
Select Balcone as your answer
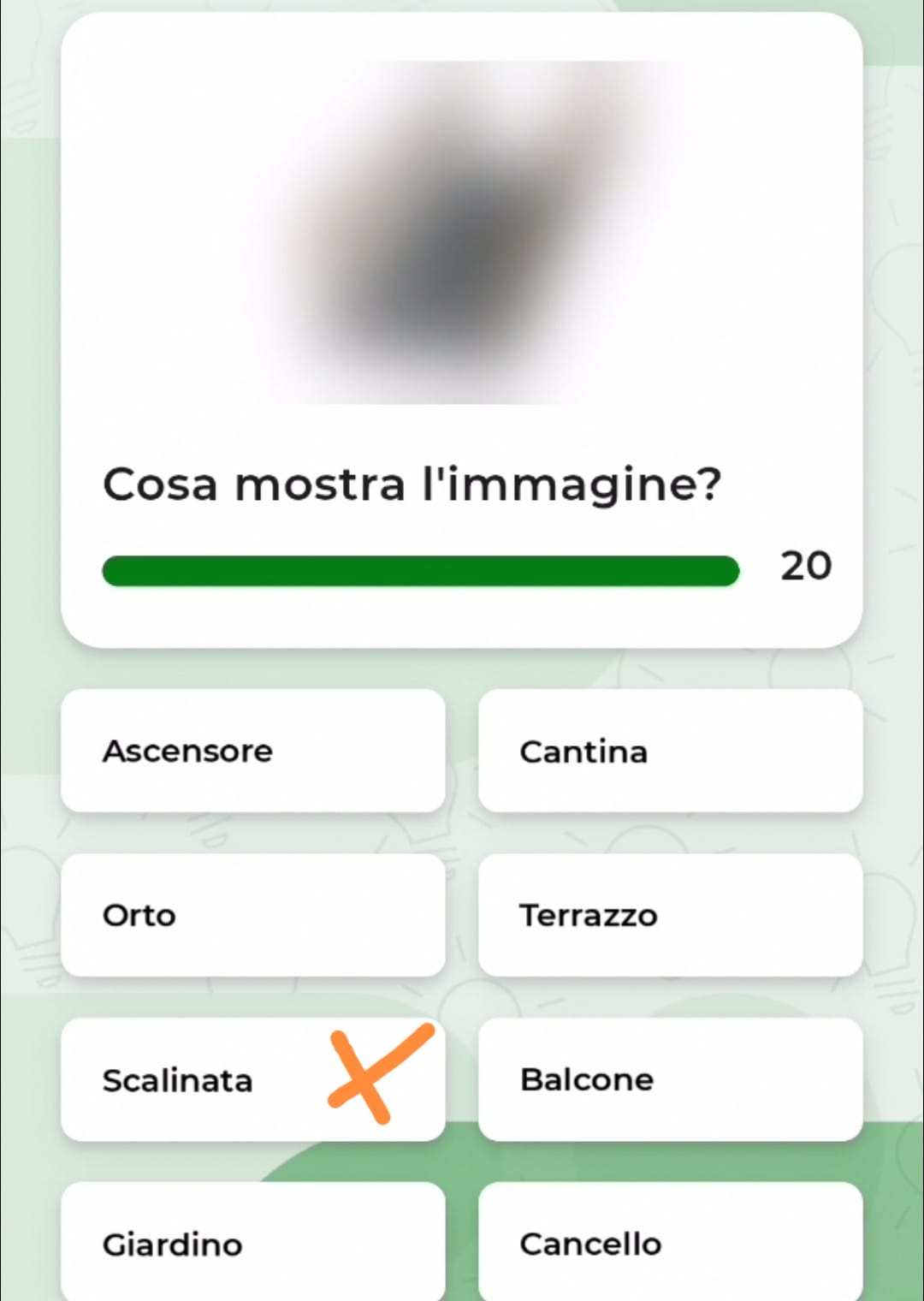pos(670,1079)
